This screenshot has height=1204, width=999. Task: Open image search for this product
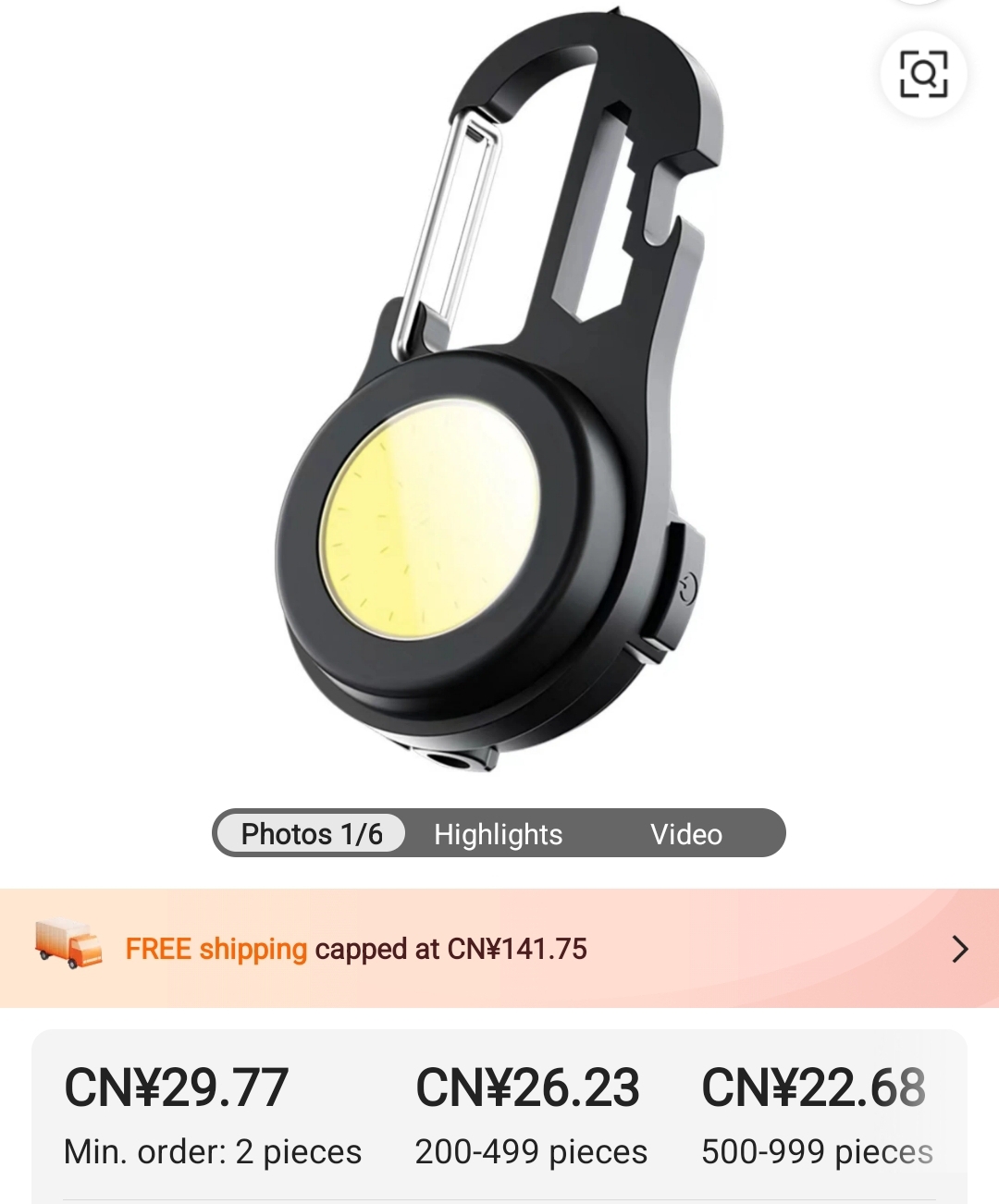[x=923, y=74]
